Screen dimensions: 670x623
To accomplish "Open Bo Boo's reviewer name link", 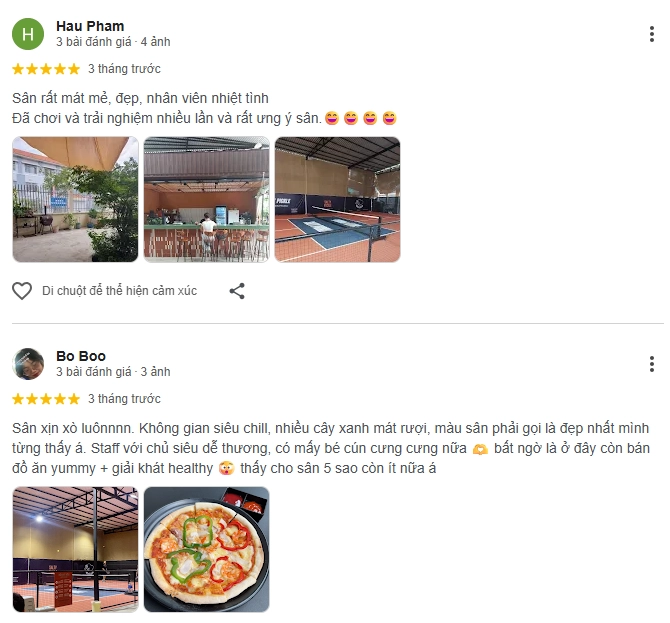I will point(81,356).
